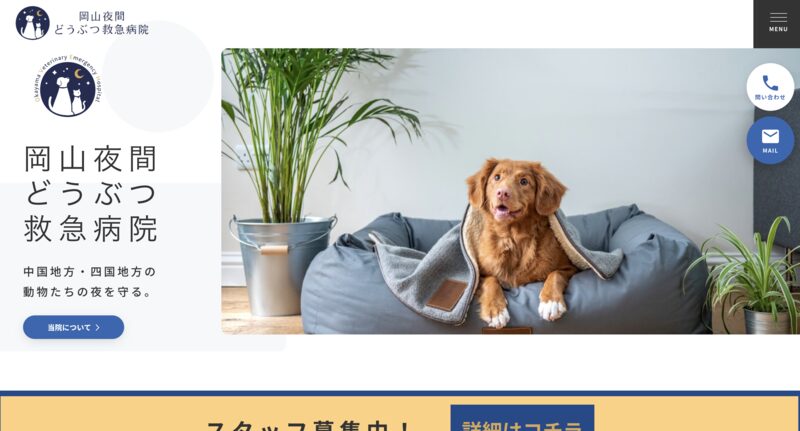Open the MENU hamburger button
This screenshot has height=431, width=800.
[x=777, y=22]
